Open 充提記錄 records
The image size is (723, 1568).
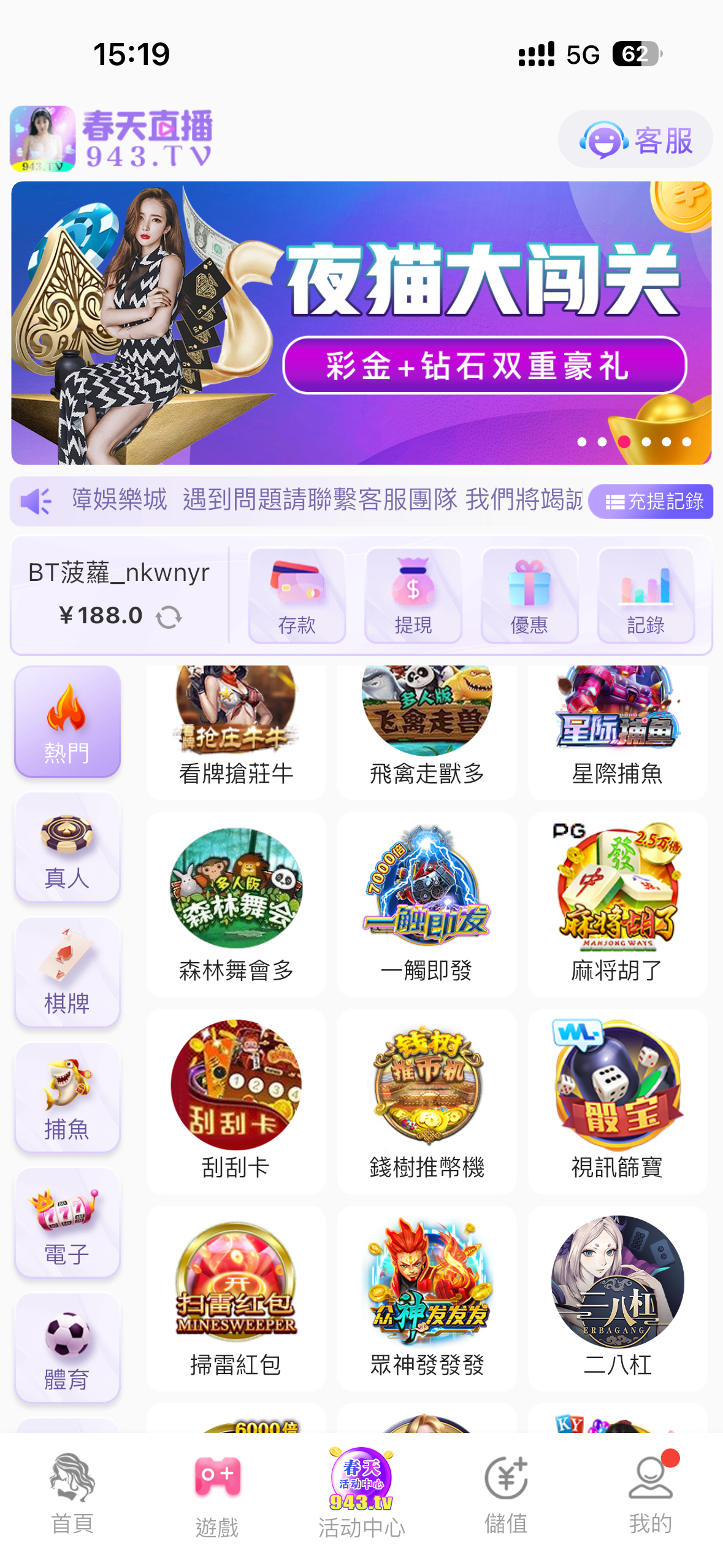point(651,501)
